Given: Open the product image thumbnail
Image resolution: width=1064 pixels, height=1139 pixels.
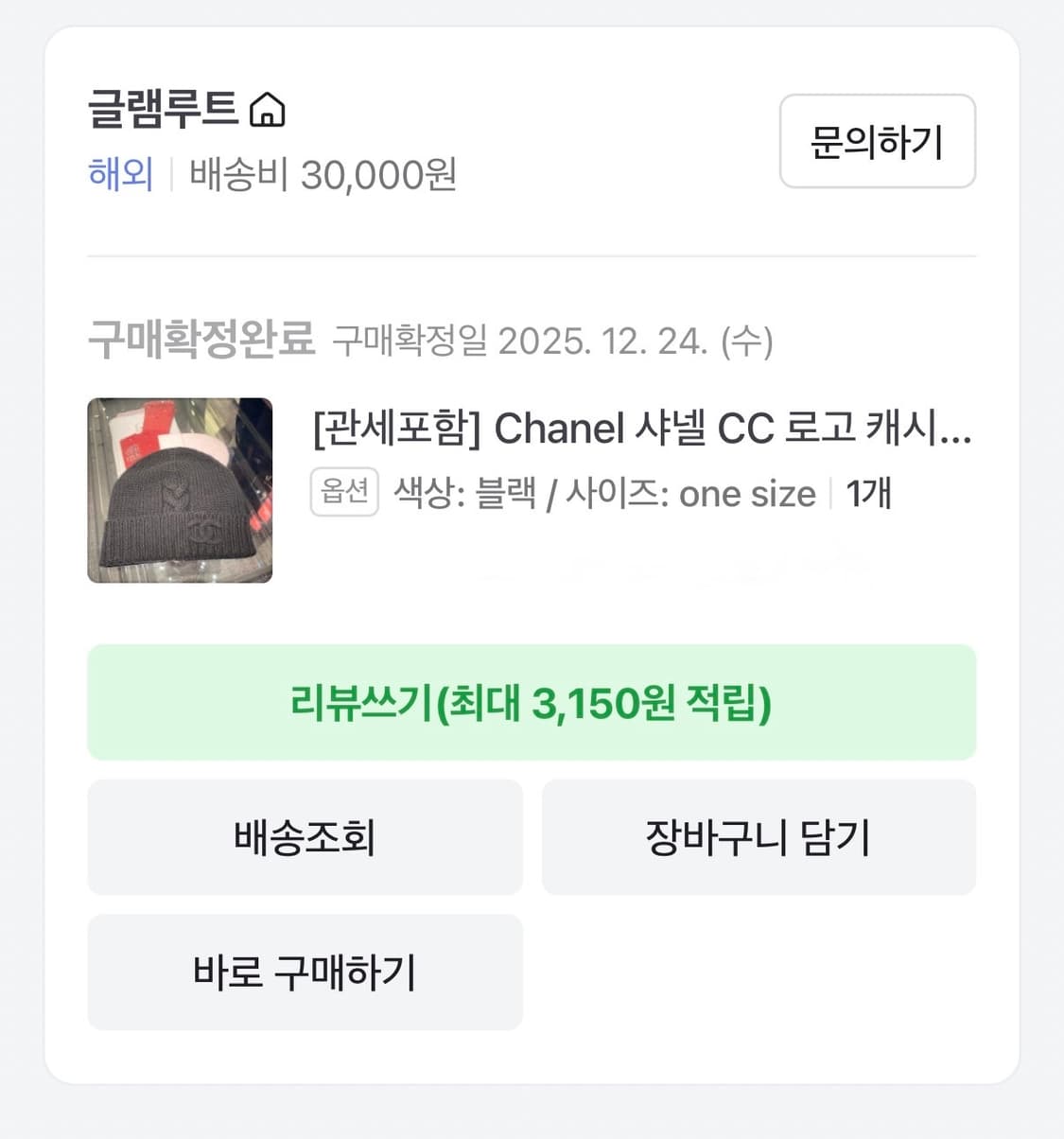Looking at the screenshot, I should click(180, 490).
